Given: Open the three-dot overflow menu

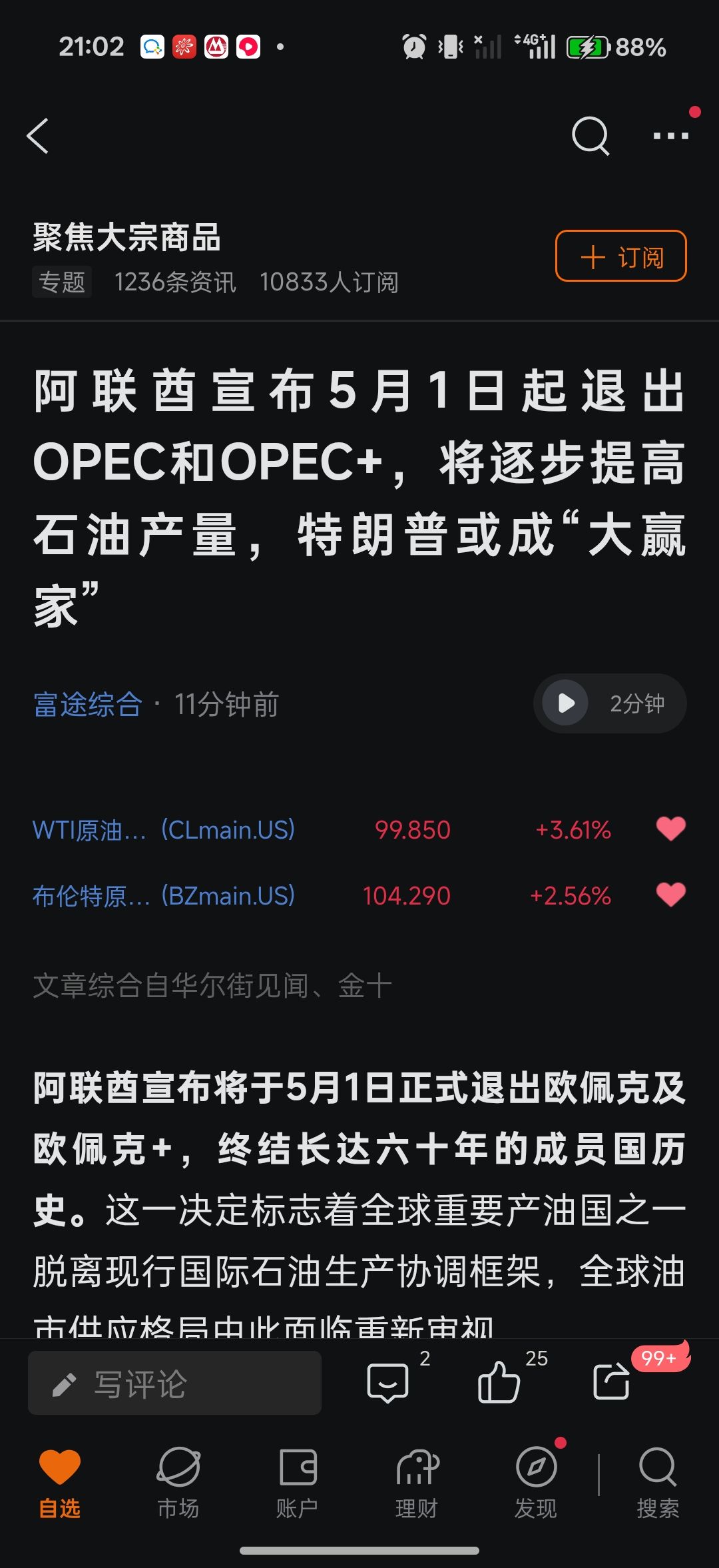Looking at the screenshot, I should [670, 136].
